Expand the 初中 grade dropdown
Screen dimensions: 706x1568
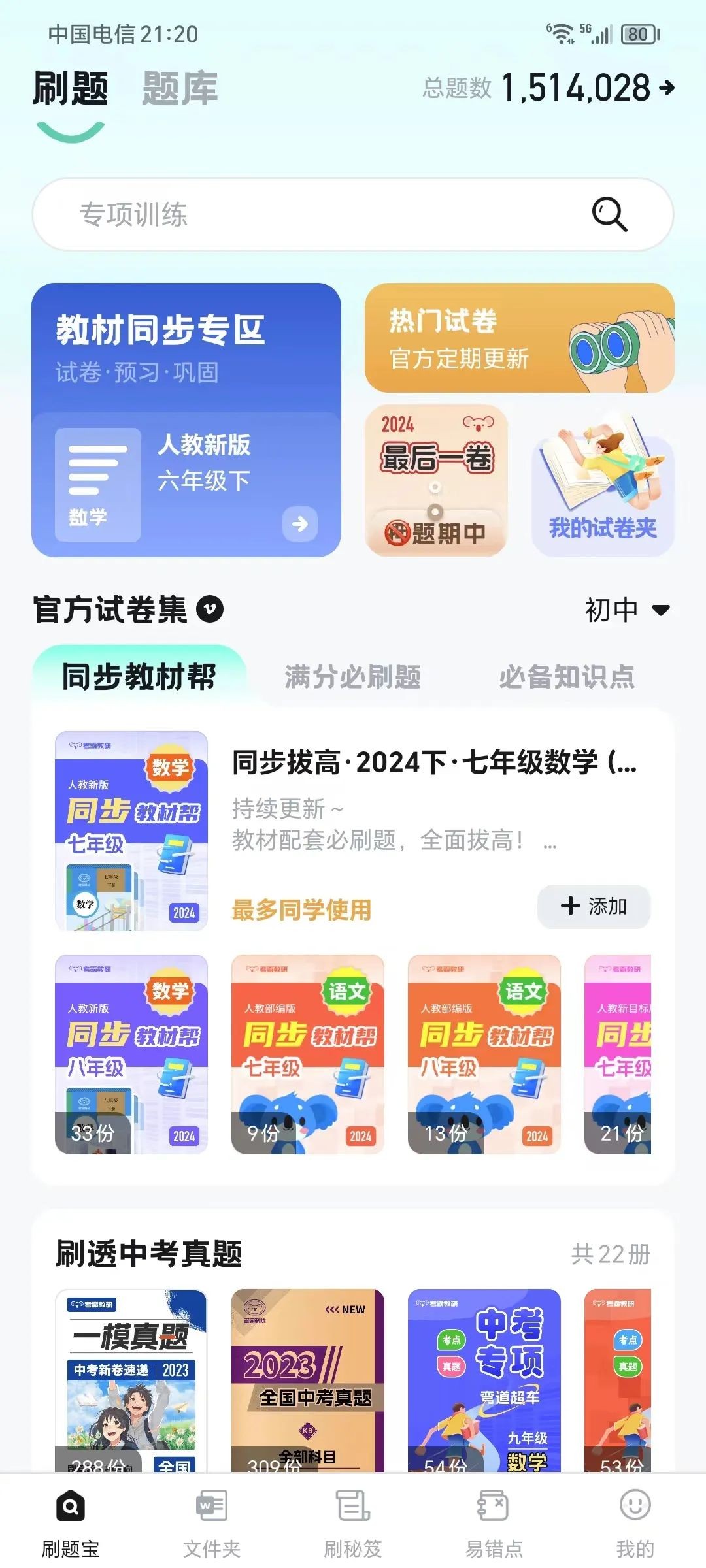pyautogui.click(x=627, y=610)
